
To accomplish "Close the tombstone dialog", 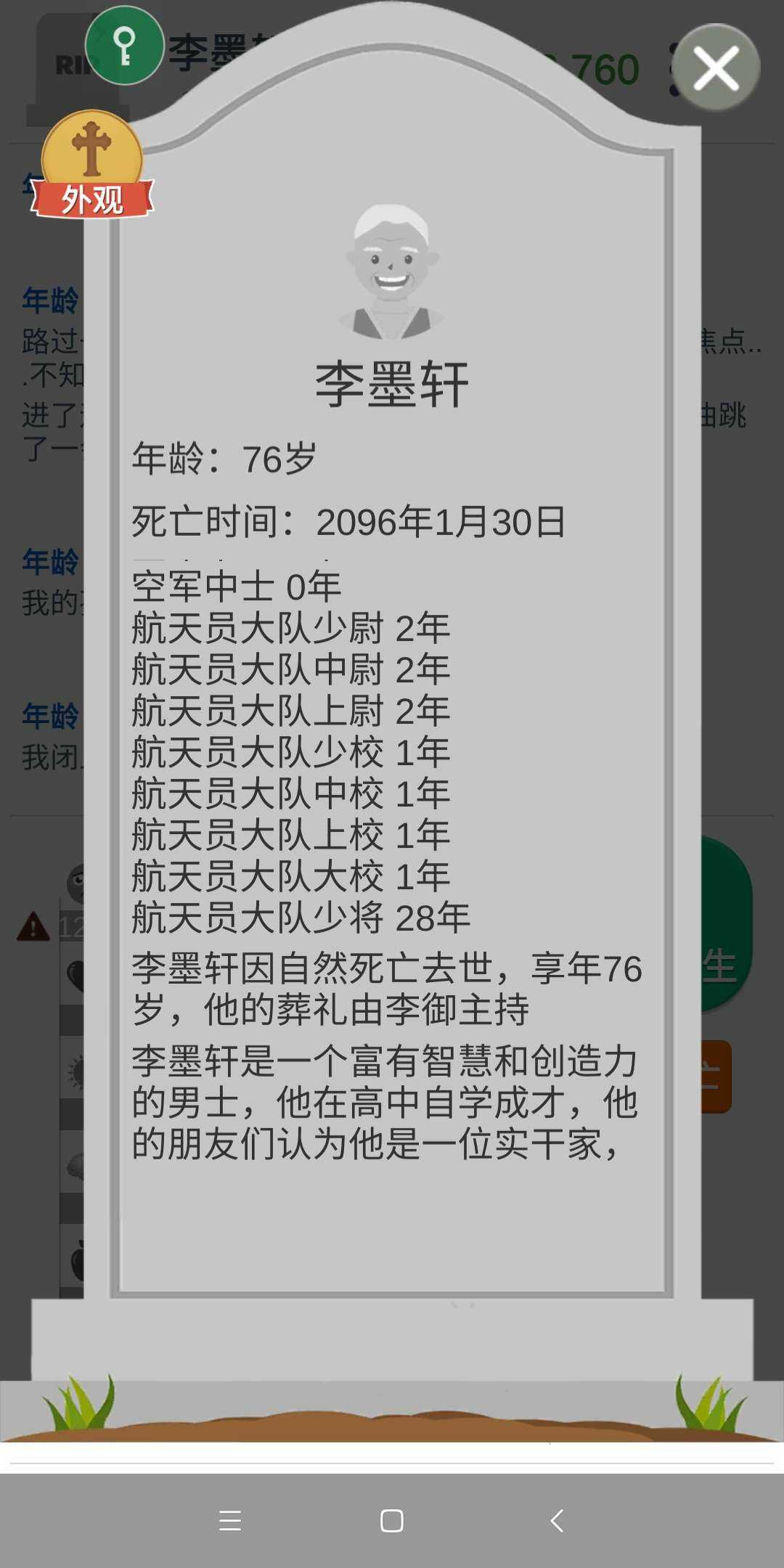I will (x=716, y=68).
